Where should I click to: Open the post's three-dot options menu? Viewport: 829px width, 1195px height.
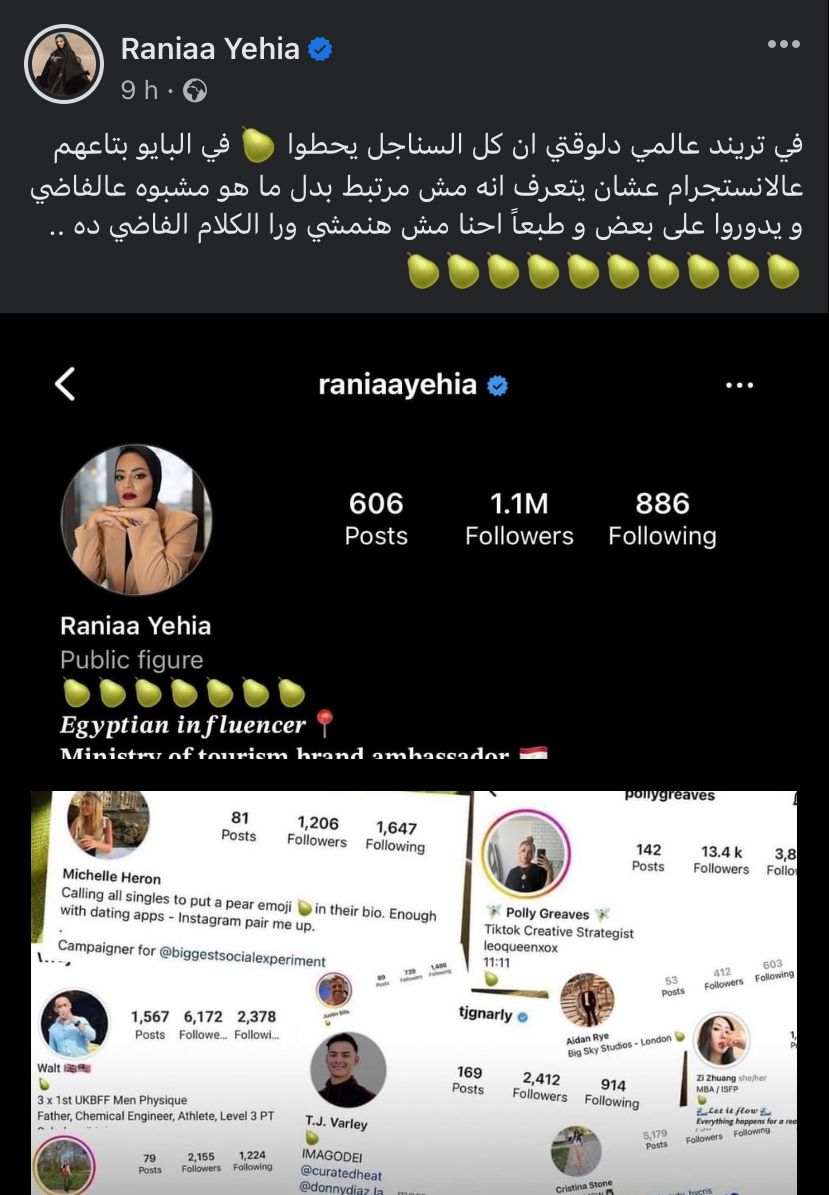coord(783,45)
